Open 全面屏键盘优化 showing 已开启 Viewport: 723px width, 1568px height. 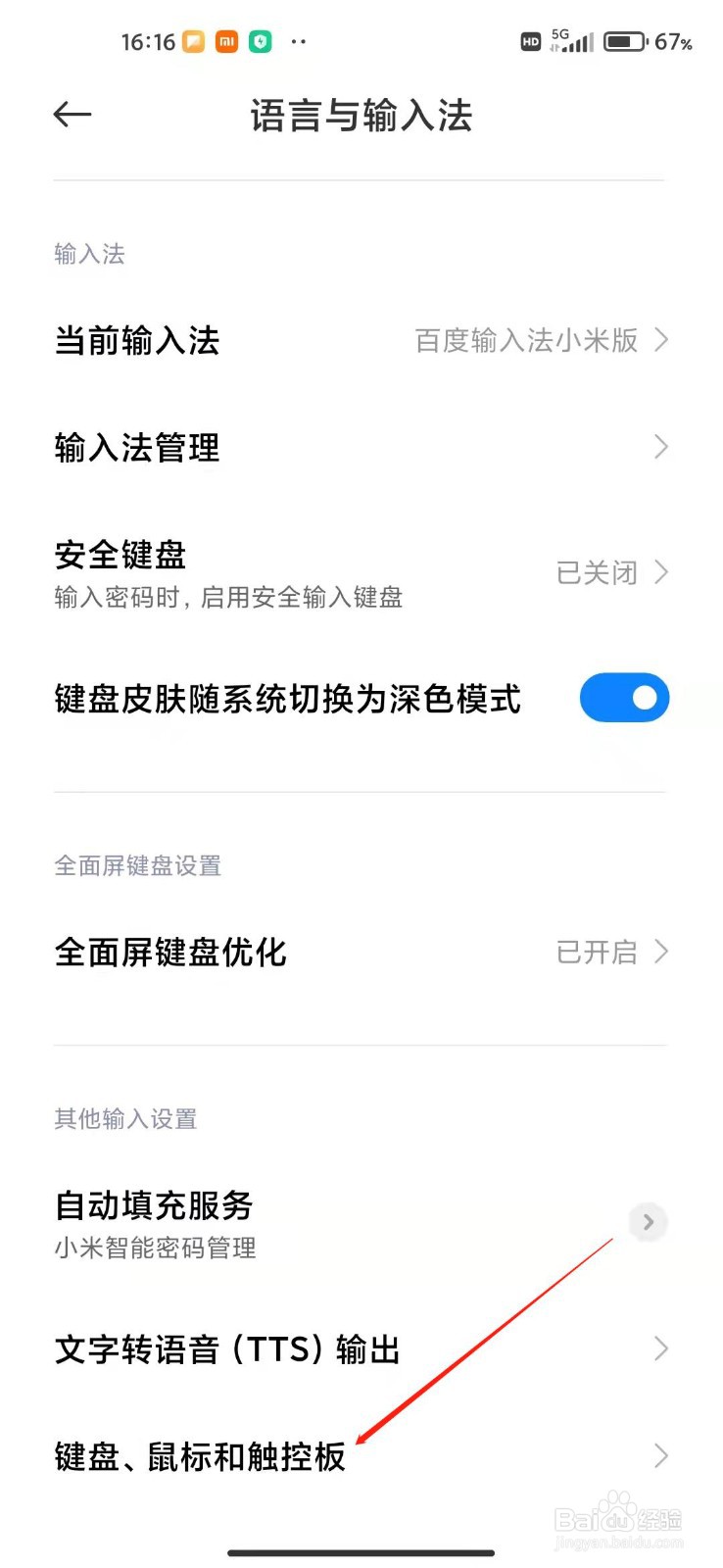click(362, 952)
